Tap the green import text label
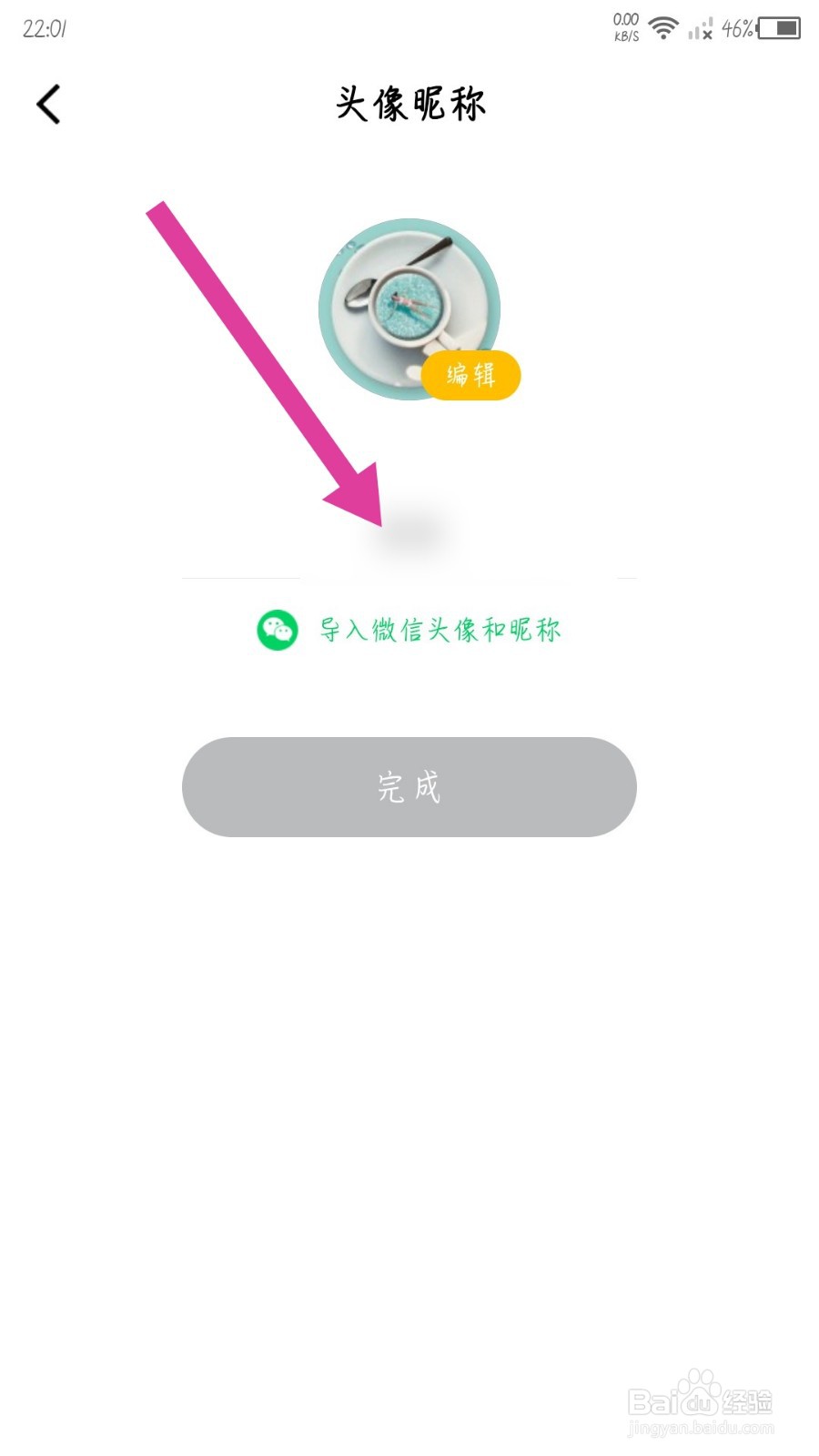 click(440, 628)
